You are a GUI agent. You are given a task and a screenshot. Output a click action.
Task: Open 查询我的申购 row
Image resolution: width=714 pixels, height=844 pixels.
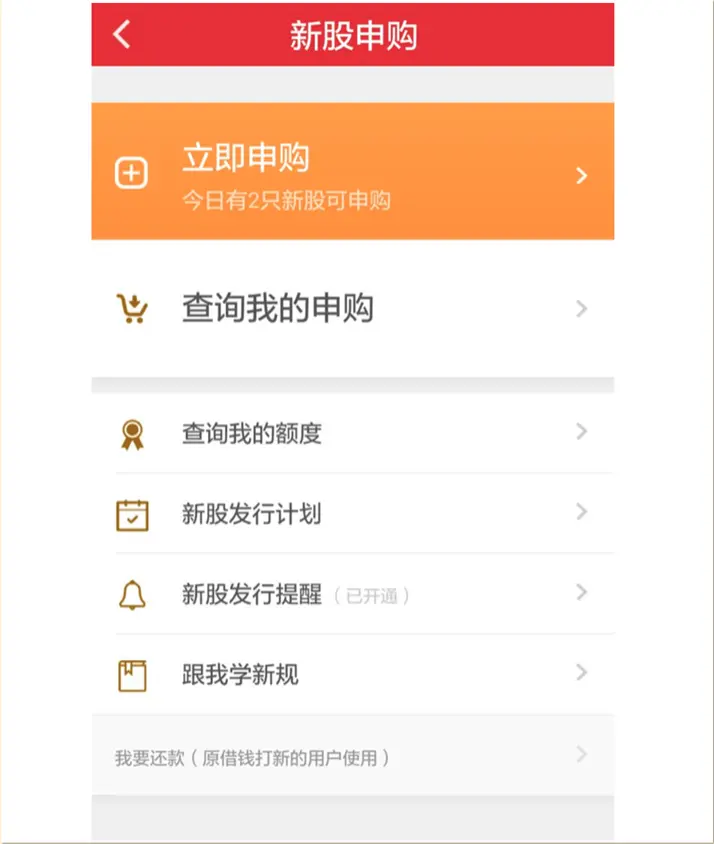click(352, 308)
